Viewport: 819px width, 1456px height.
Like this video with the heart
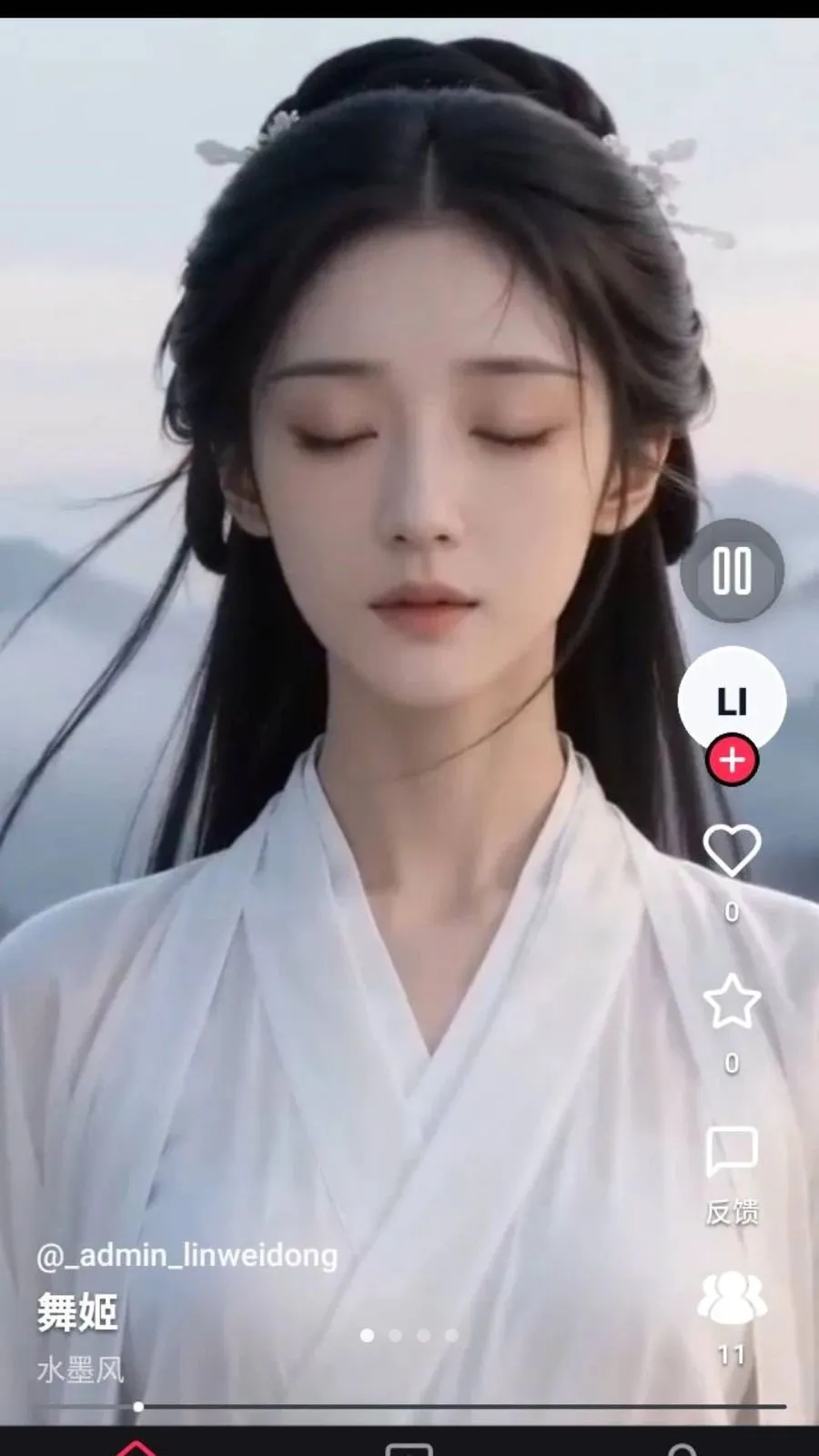[732, 850]
